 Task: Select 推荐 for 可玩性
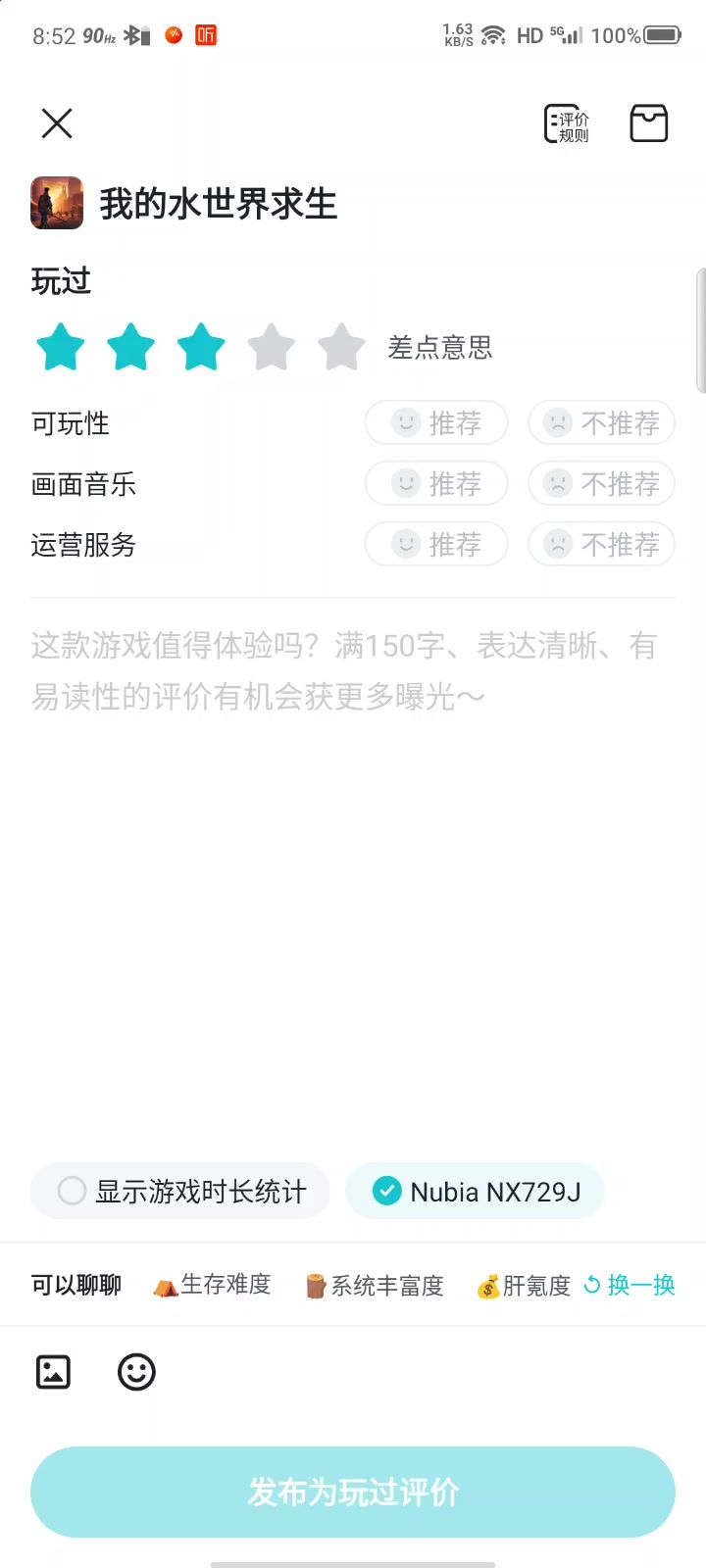point(436,423)
